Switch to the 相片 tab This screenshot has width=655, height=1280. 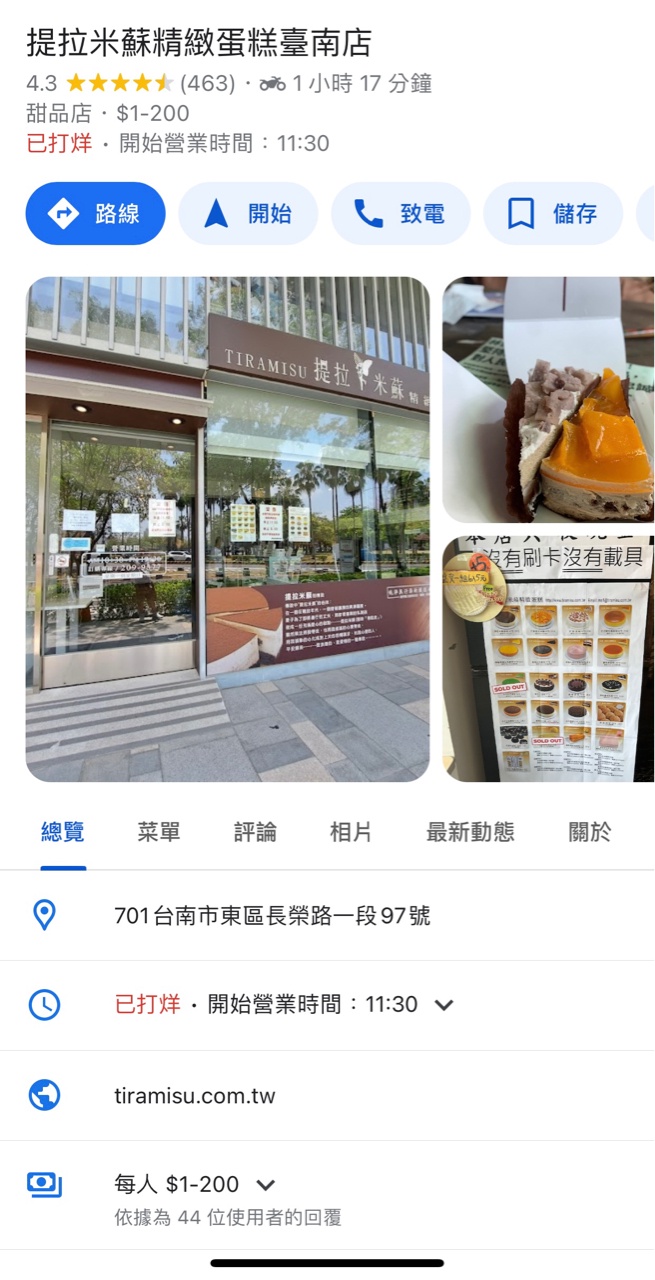(x=351, y=832)
